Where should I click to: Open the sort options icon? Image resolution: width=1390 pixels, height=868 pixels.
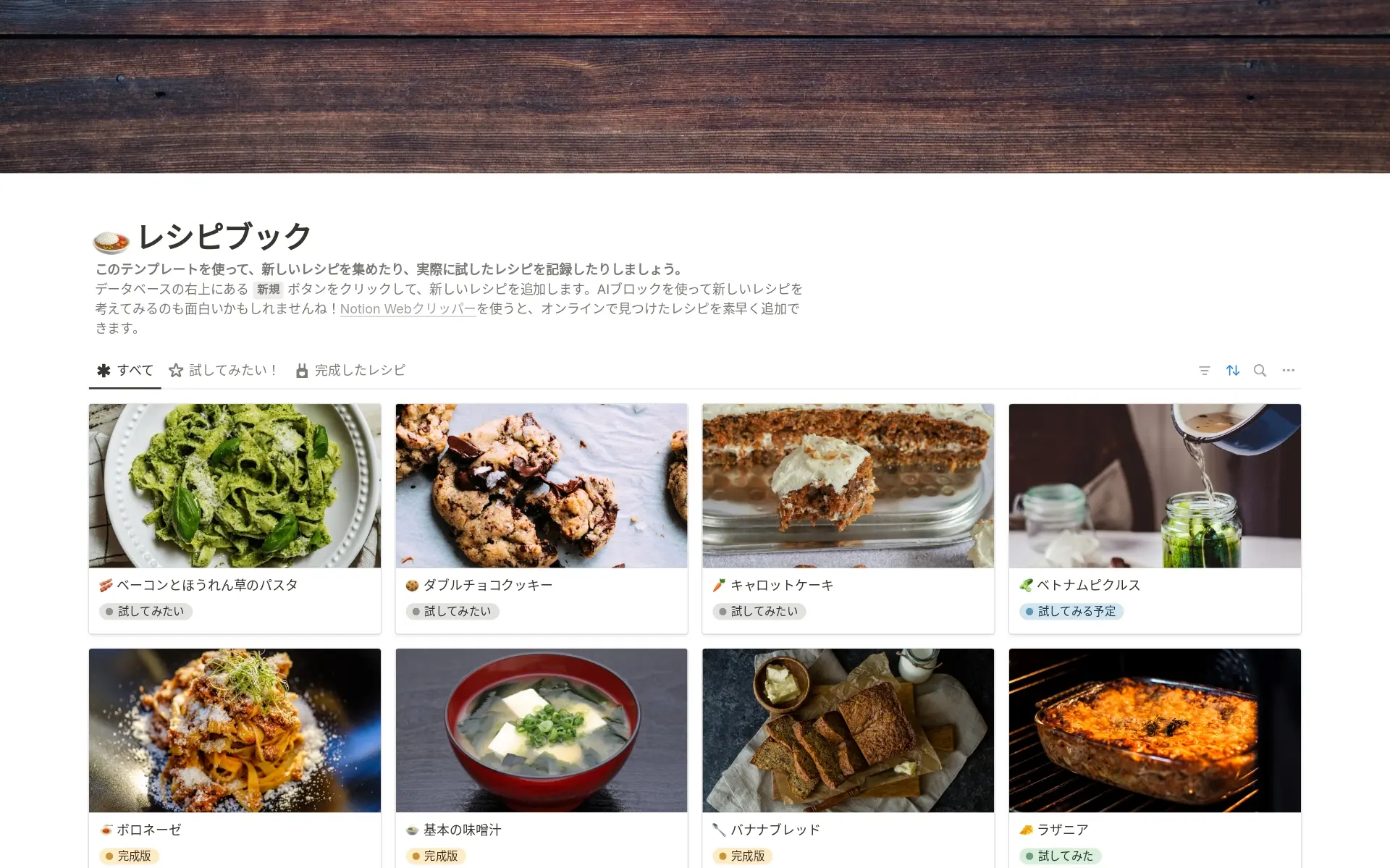coord(1232,371)
